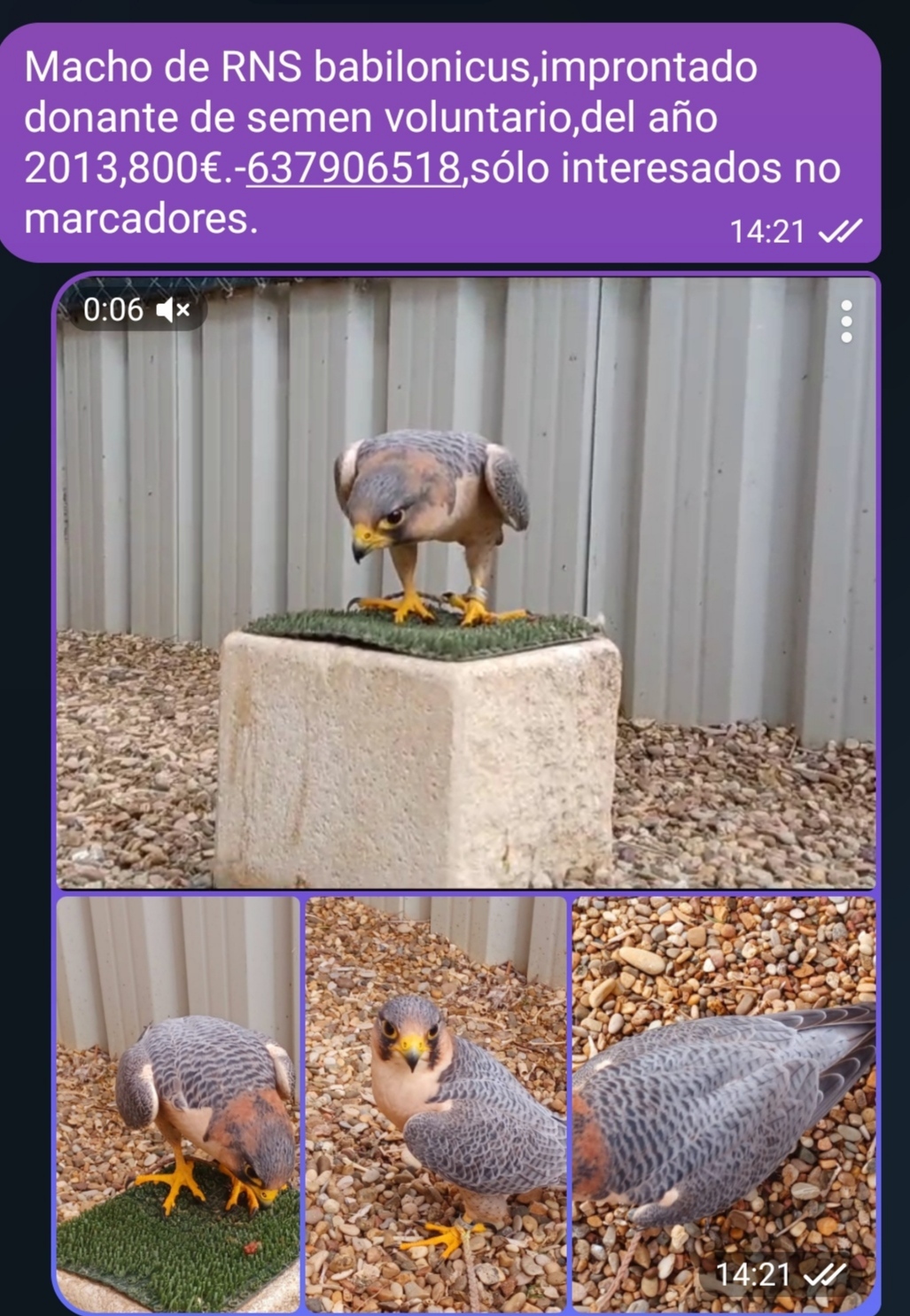
Task: Tap the phone number 637906518 link
Action: point(354,168)
